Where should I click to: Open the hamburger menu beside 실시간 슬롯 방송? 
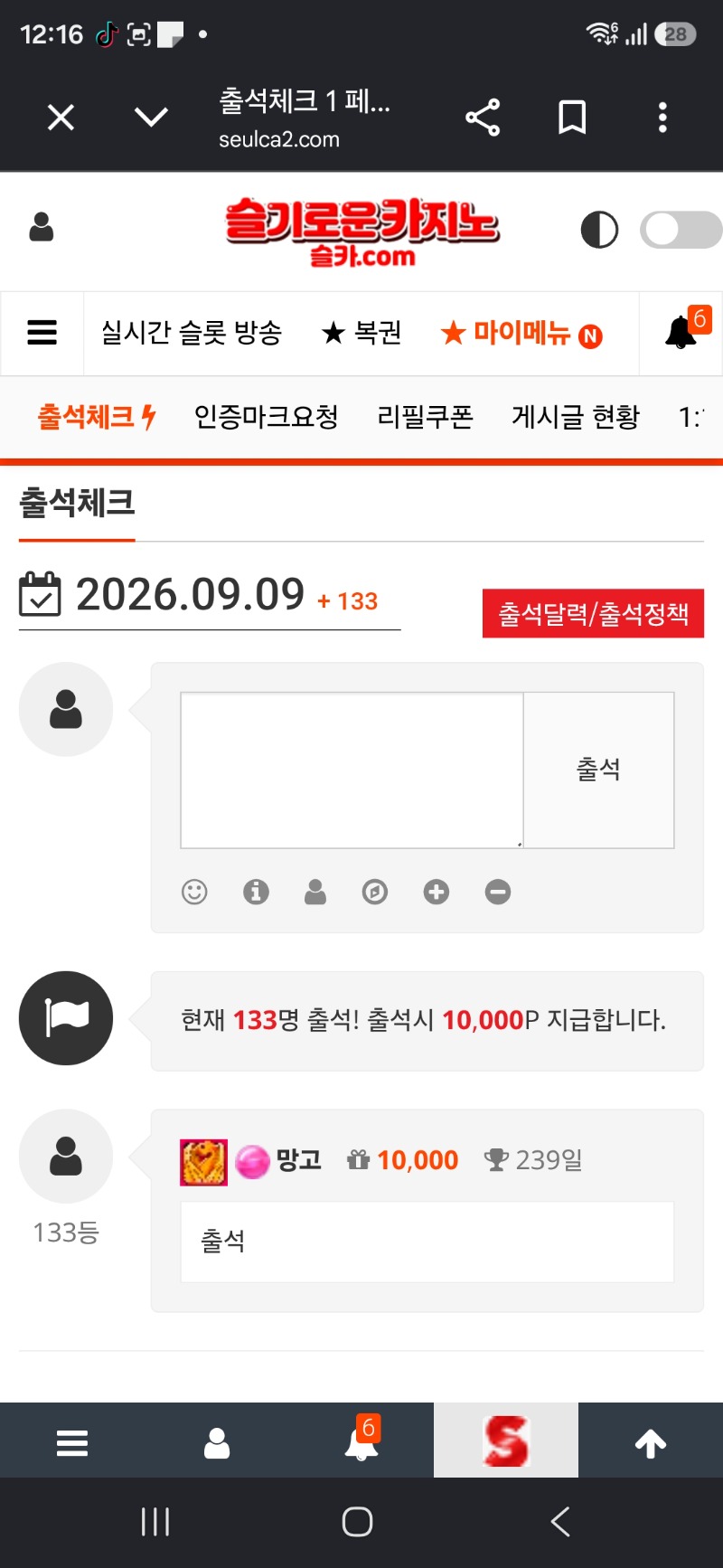coord(42,333)
